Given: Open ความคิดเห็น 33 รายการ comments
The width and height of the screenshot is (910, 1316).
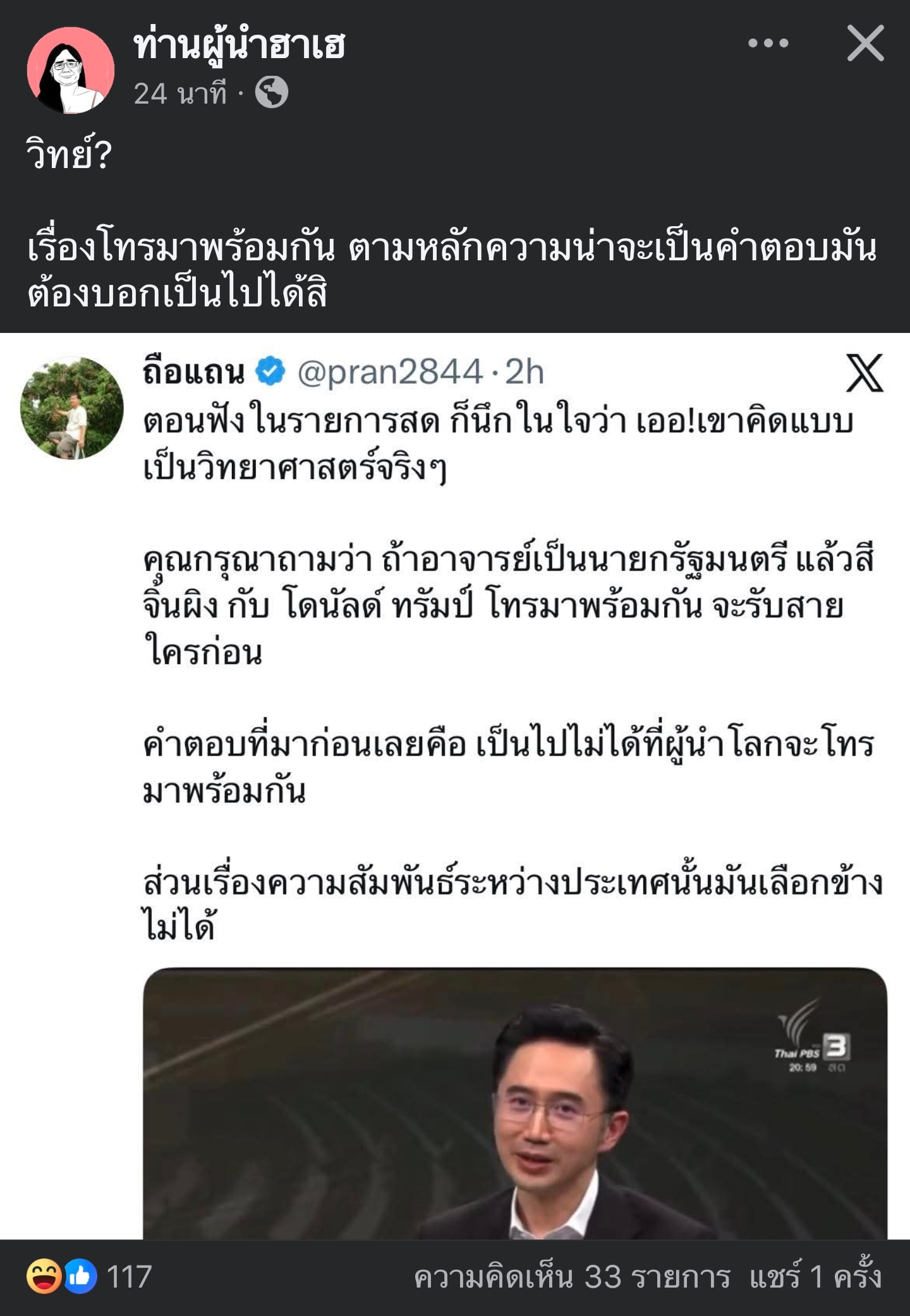Looking at the screenshot, I should [x=571, y=1277].
